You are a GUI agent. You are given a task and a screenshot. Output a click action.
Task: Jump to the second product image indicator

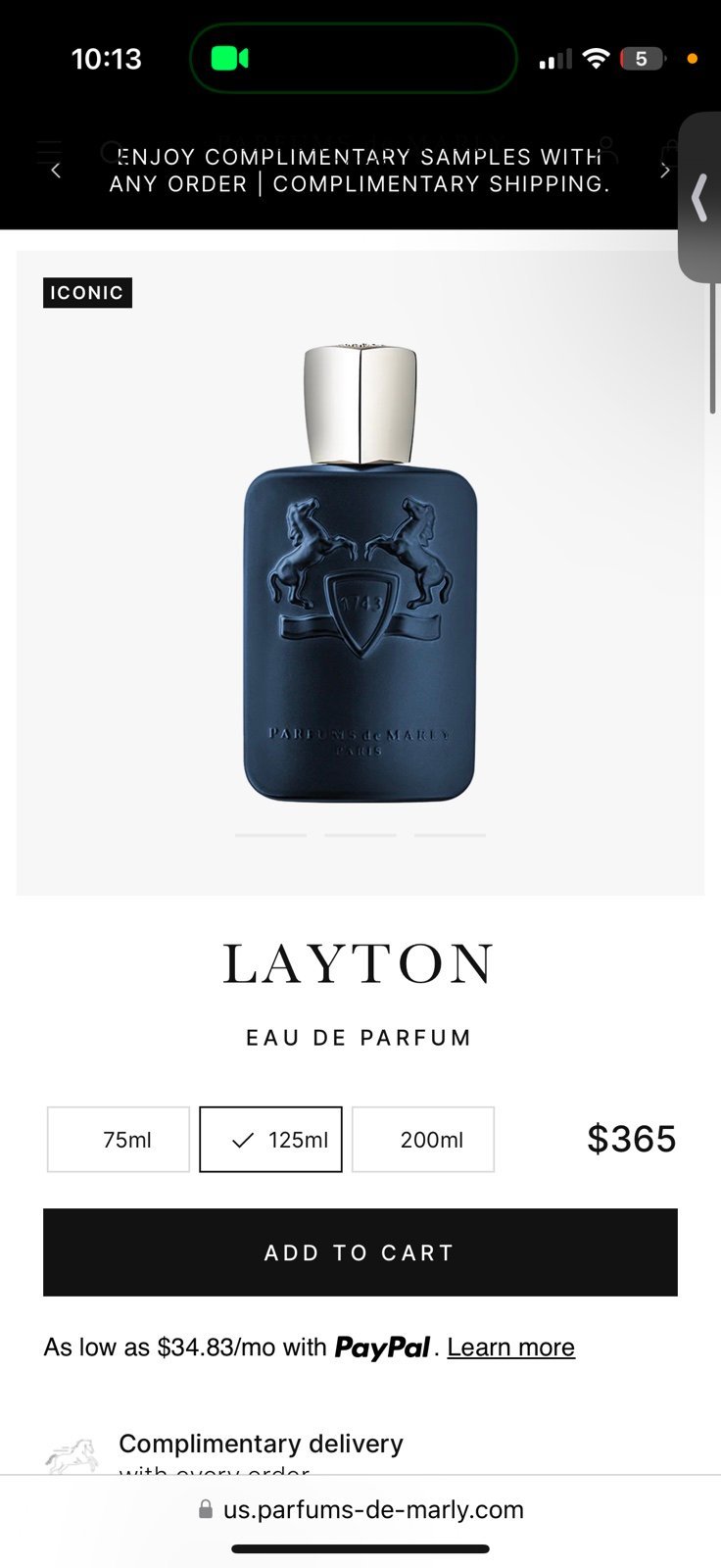coord(360,835)
